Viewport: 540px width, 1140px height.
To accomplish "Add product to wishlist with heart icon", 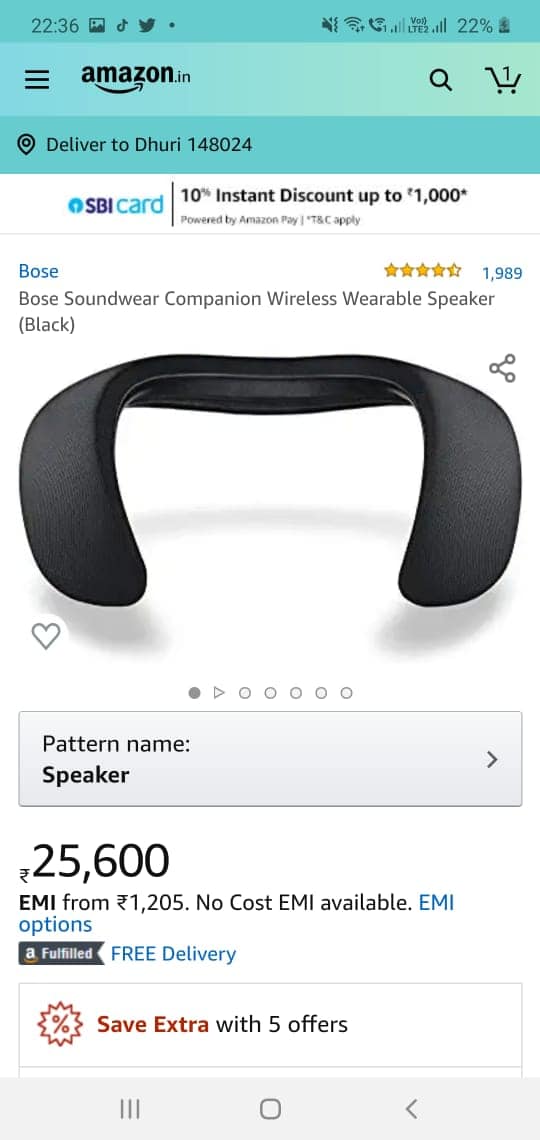I will coord(46,636).
